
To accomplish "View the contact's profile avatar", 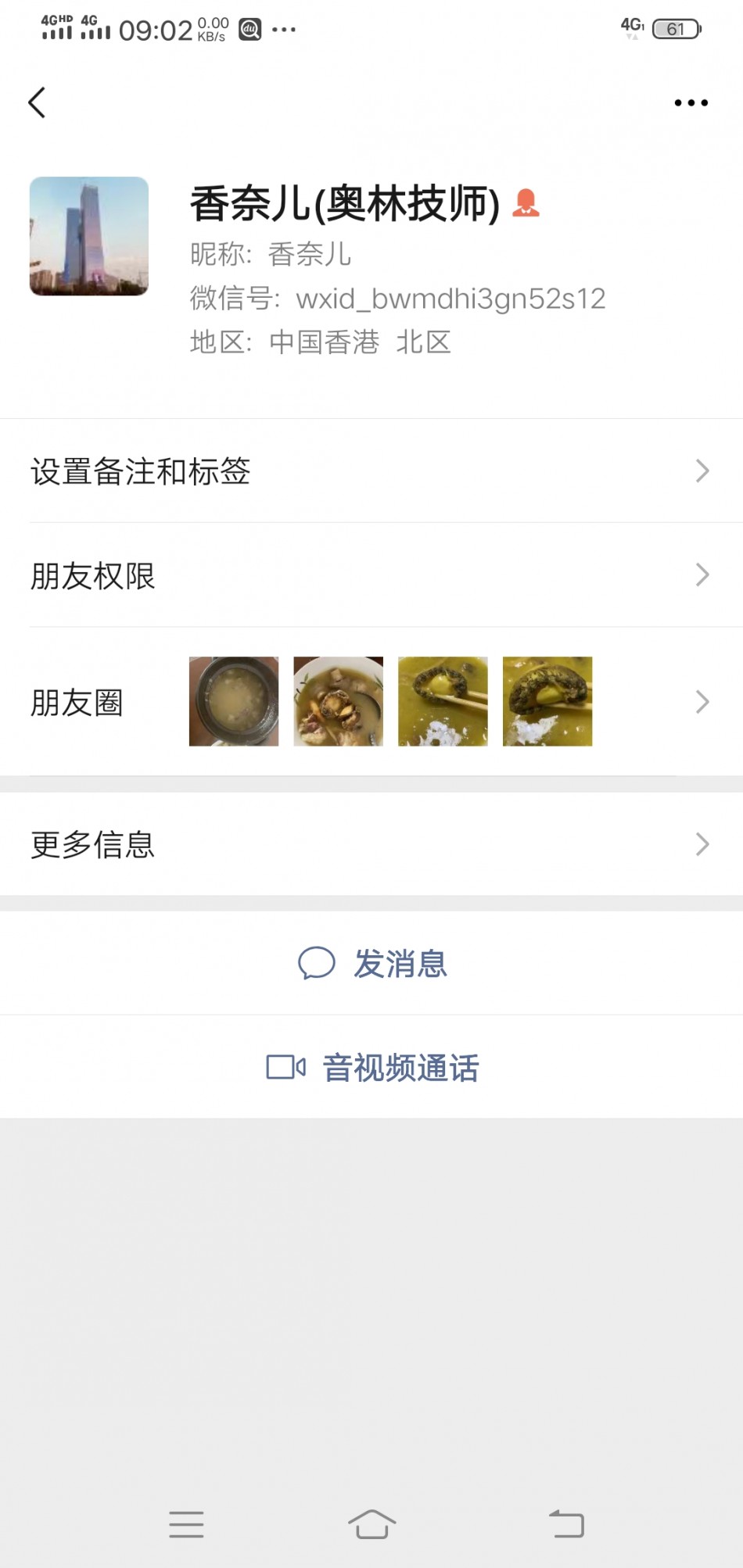I will [89, 236].
